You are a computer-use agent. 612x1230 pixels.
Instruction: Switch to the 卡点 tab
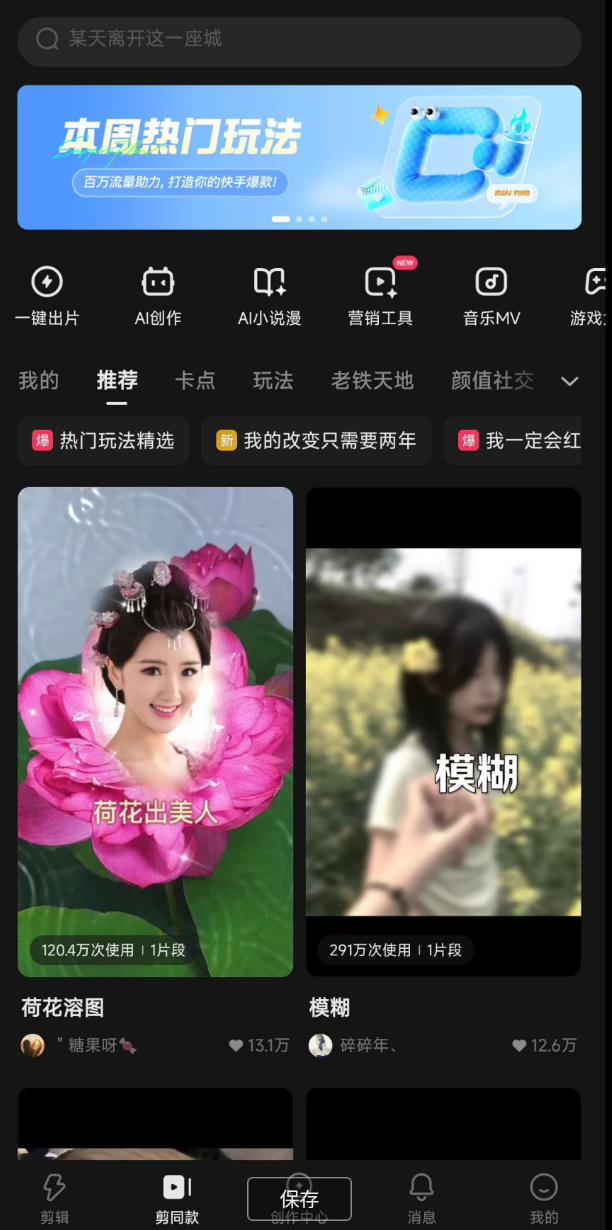[195, 381]
